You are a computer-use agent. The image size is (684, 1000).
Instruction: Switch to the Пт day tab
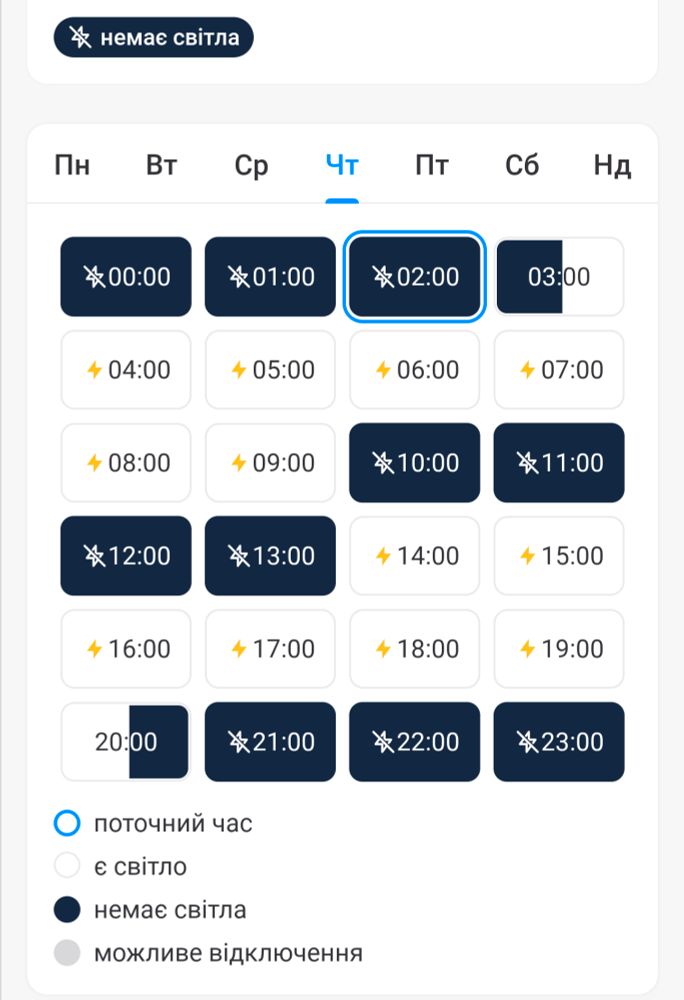432,165
